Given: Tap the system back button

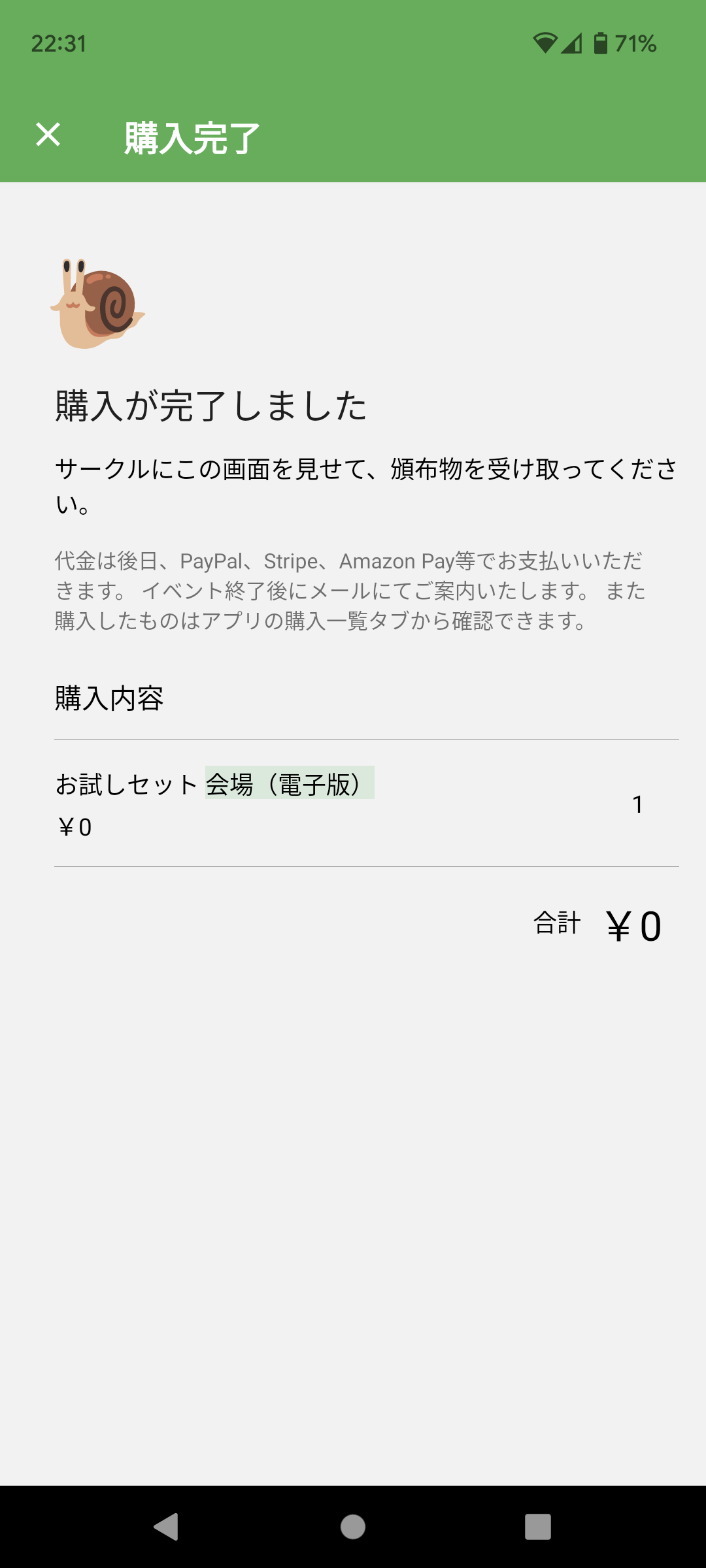Looking at the screenshot, I should coord(167,1527).
